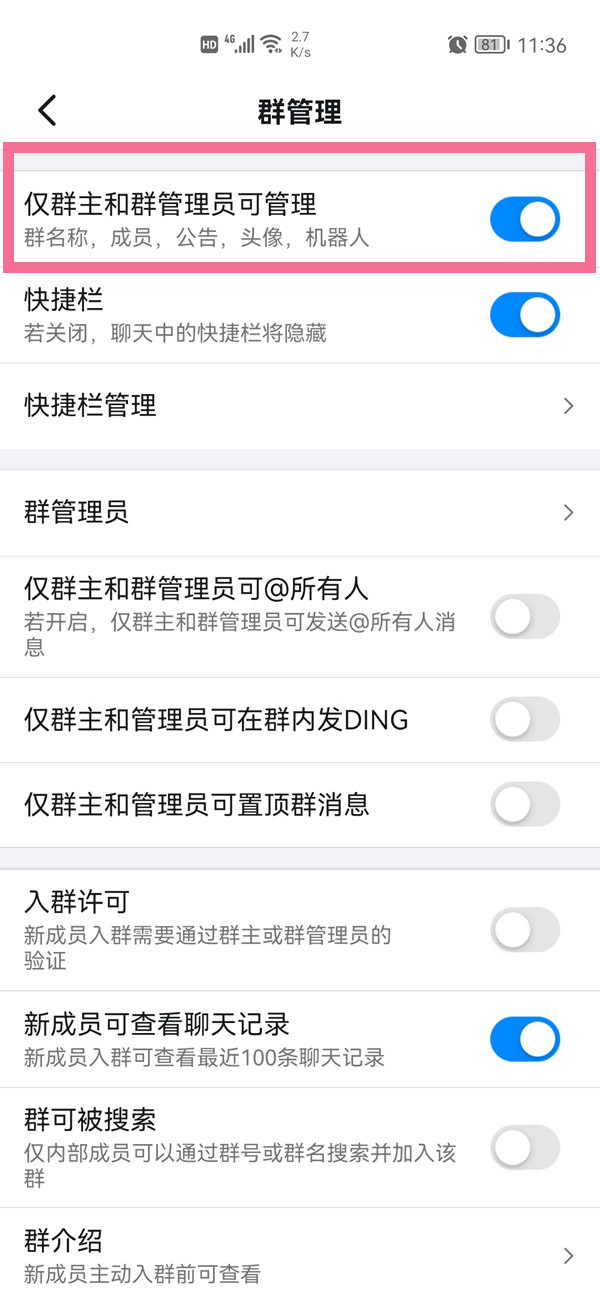600x1300 pixels.
Task: Open 快捷栏管理 settings
Action: click(300, 406)
